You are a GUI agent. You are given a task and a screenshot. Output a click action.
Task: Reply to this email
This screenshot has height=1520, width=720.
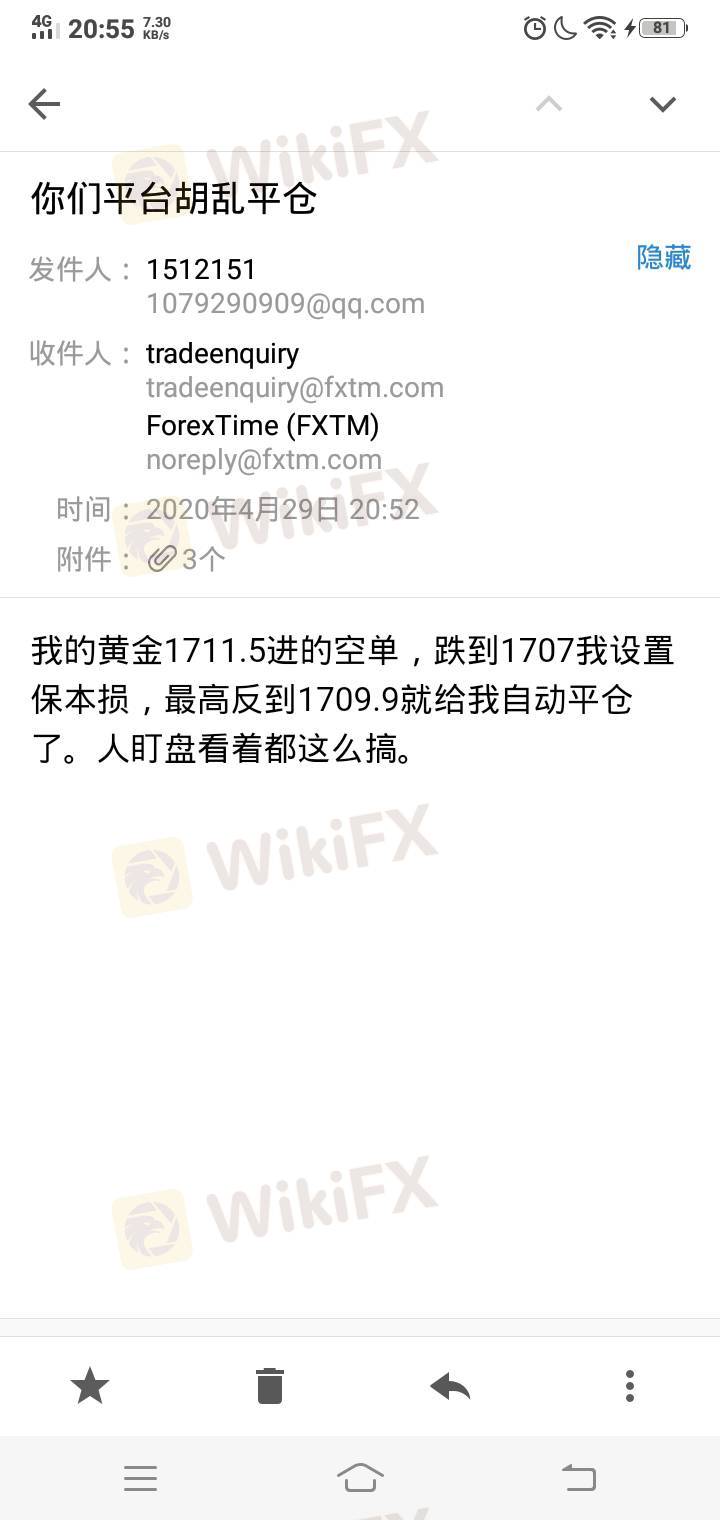pos(450,1386)
